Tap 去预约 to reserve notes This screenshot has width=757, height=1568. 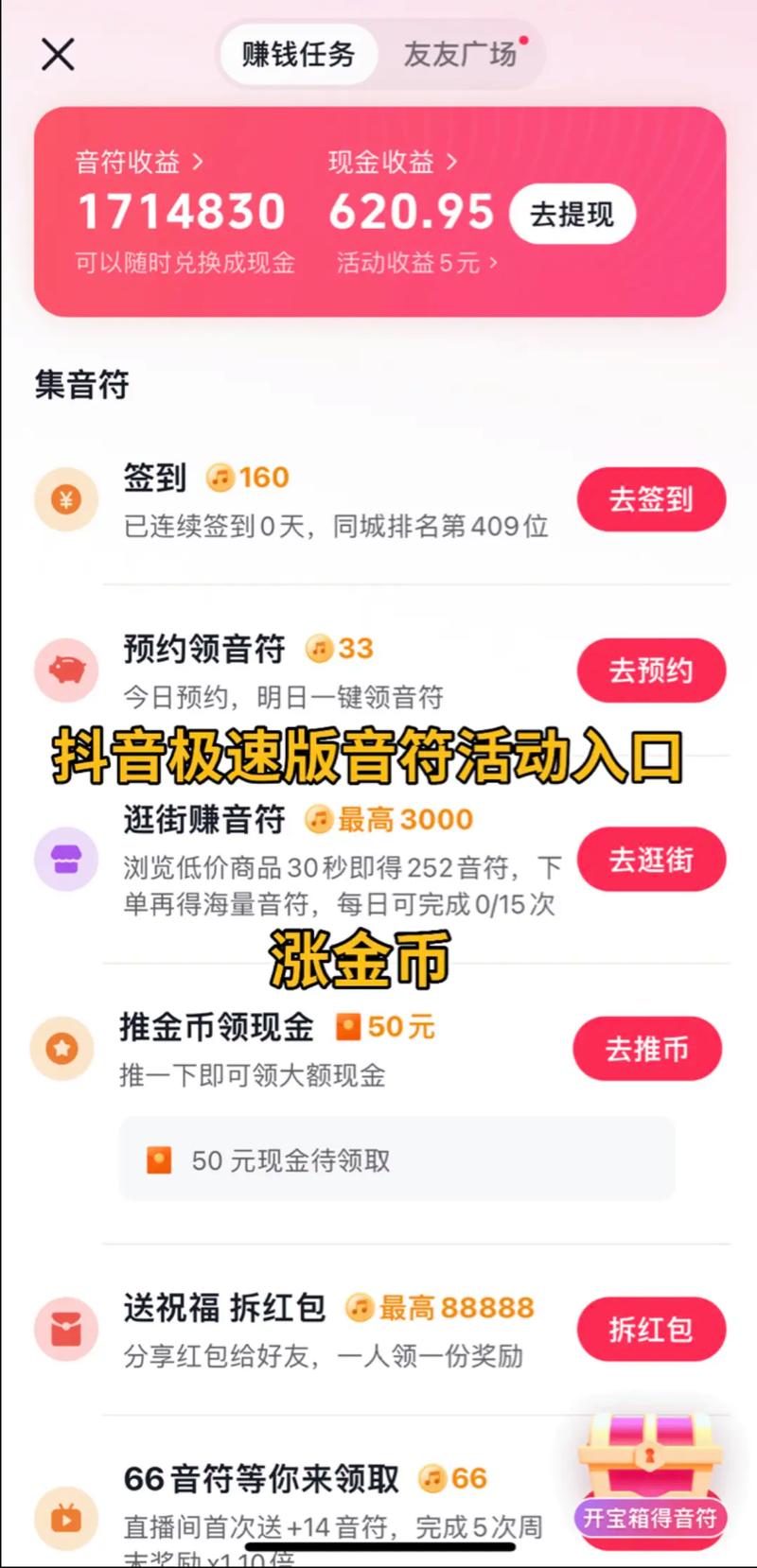[x=651, y=671]
